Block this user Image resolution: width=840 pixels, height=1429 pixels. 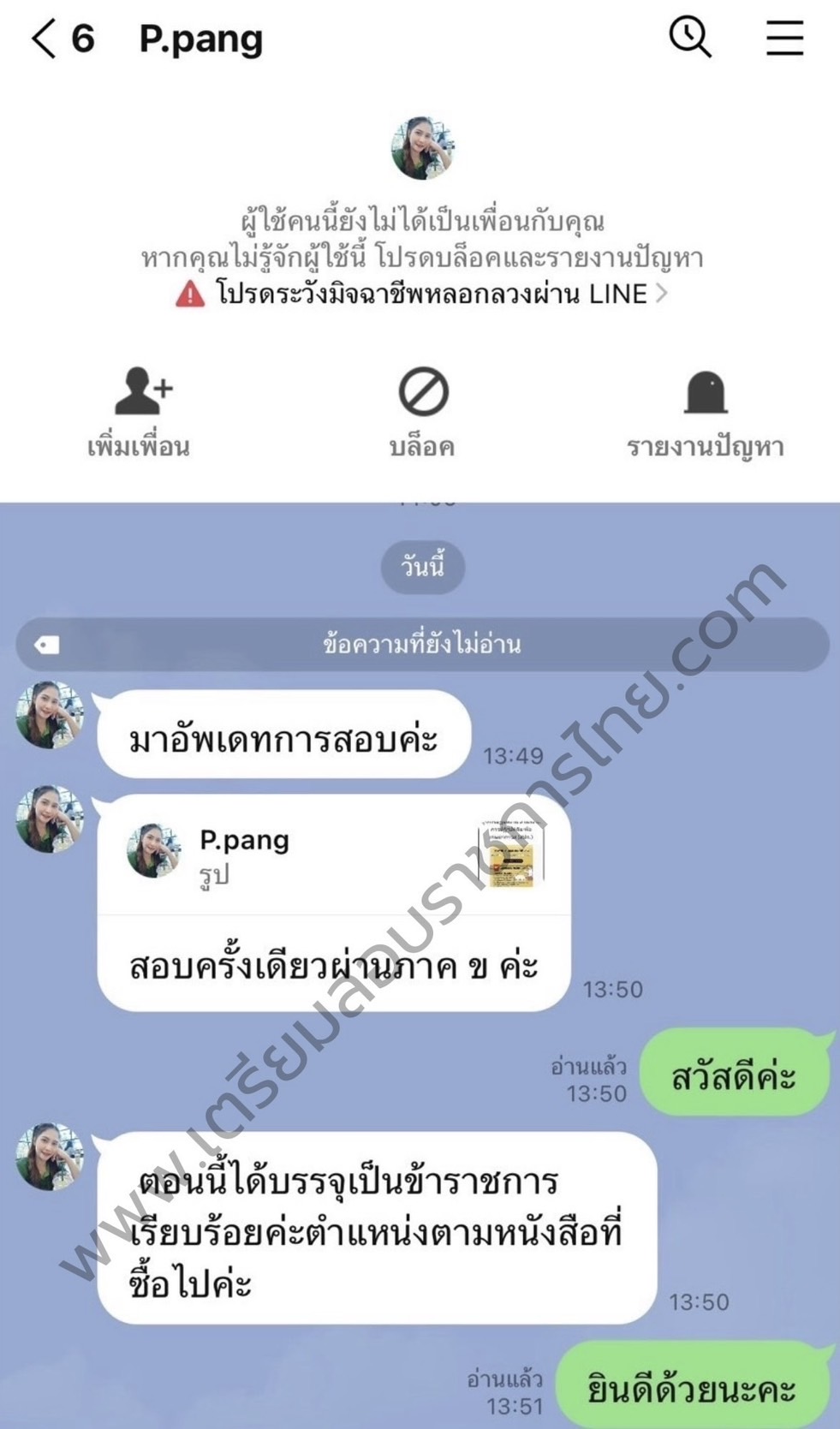pyautogui.click(x=422, y=411)
